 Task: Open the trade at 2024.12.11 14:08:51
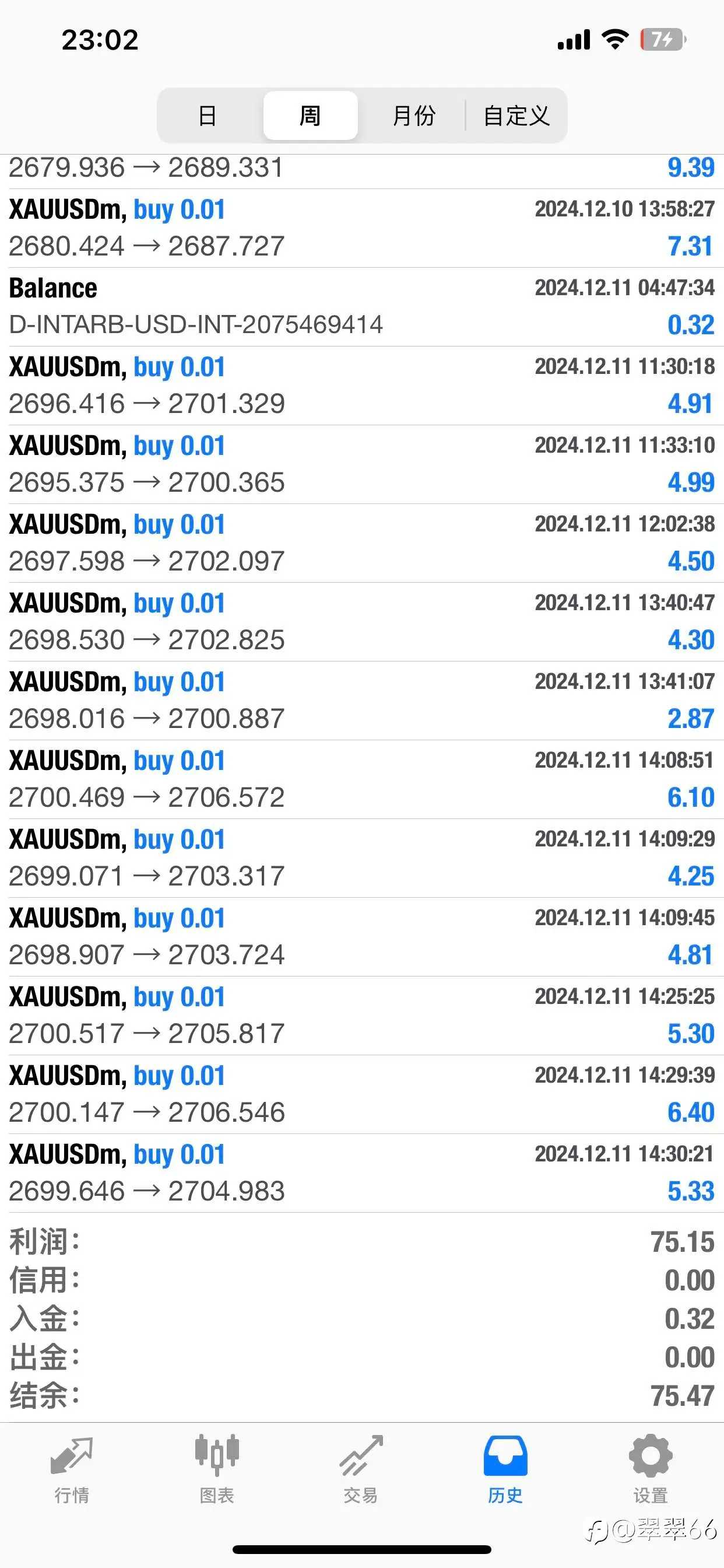[362, 779]
